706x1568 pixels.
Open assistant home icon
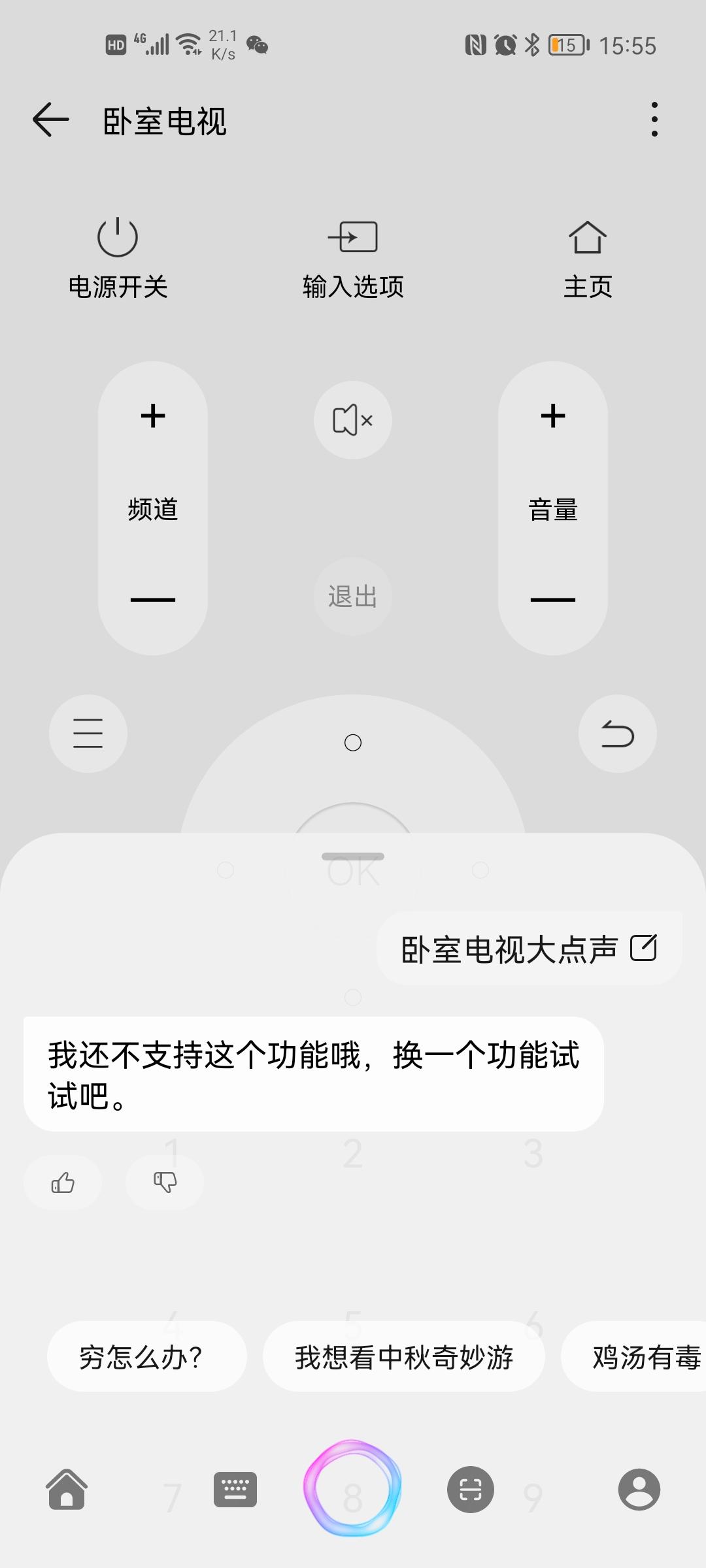(x=67, y=1490)
